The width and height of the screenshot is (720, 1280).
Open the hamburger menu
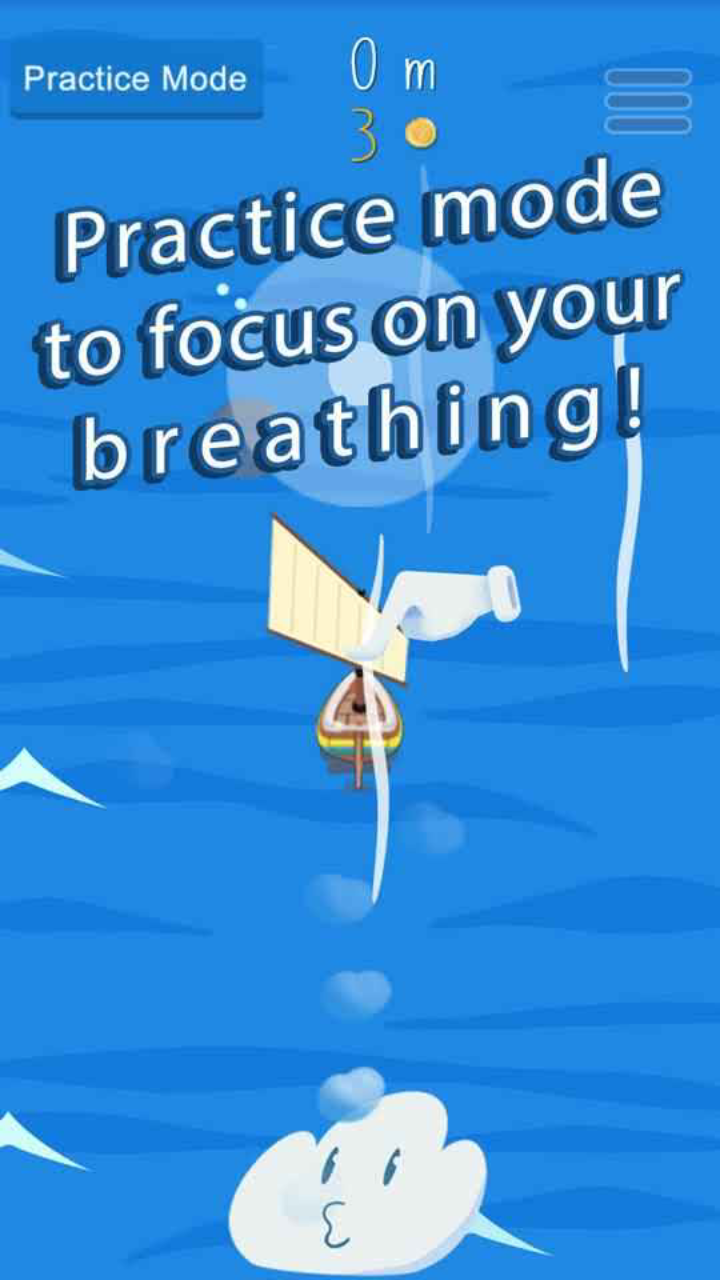(648, 101)
